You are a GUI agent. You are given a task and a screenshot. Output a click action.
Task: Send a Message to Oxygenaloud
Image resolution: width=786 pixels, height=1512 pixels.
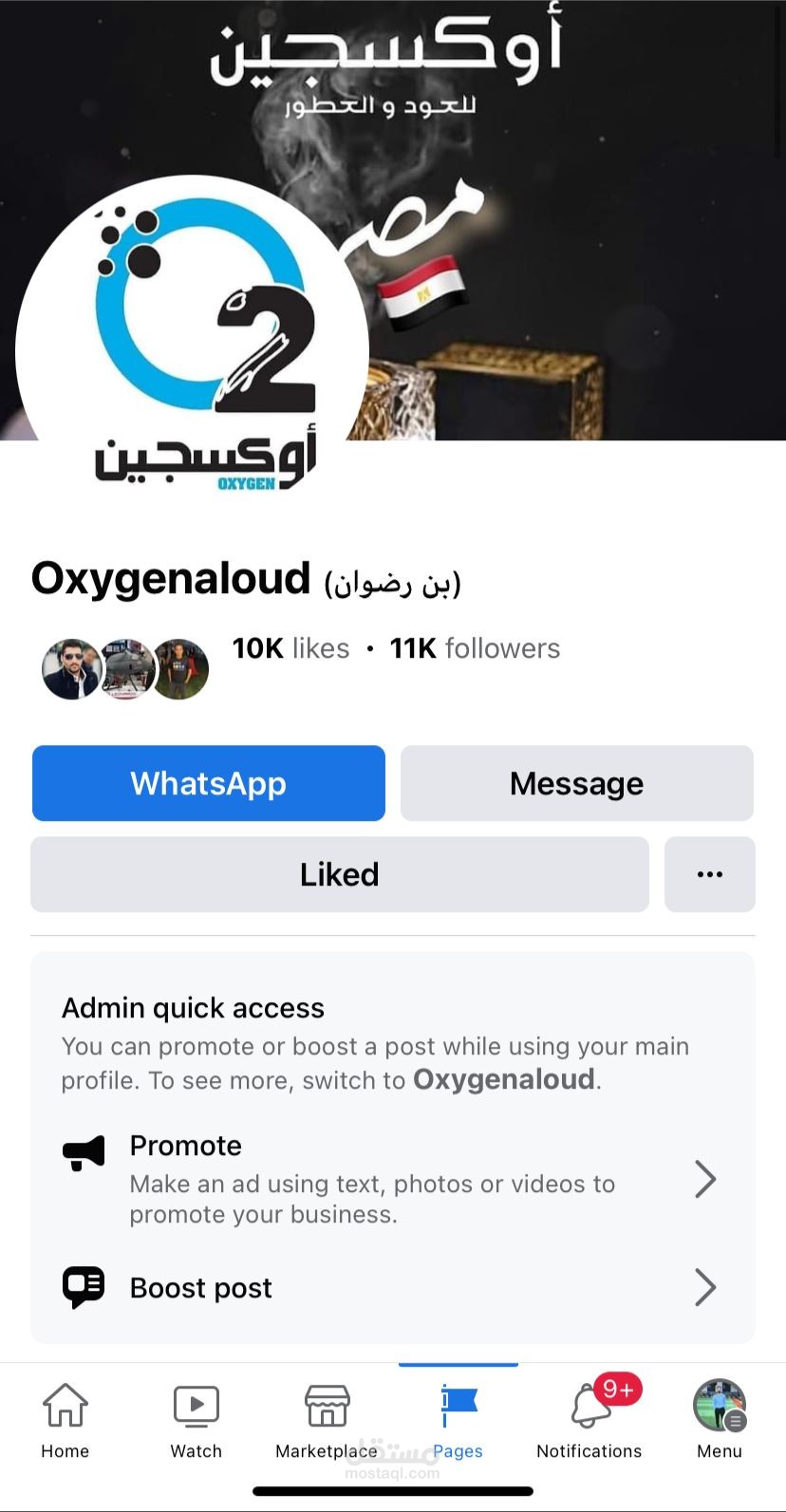coord(577,783)
